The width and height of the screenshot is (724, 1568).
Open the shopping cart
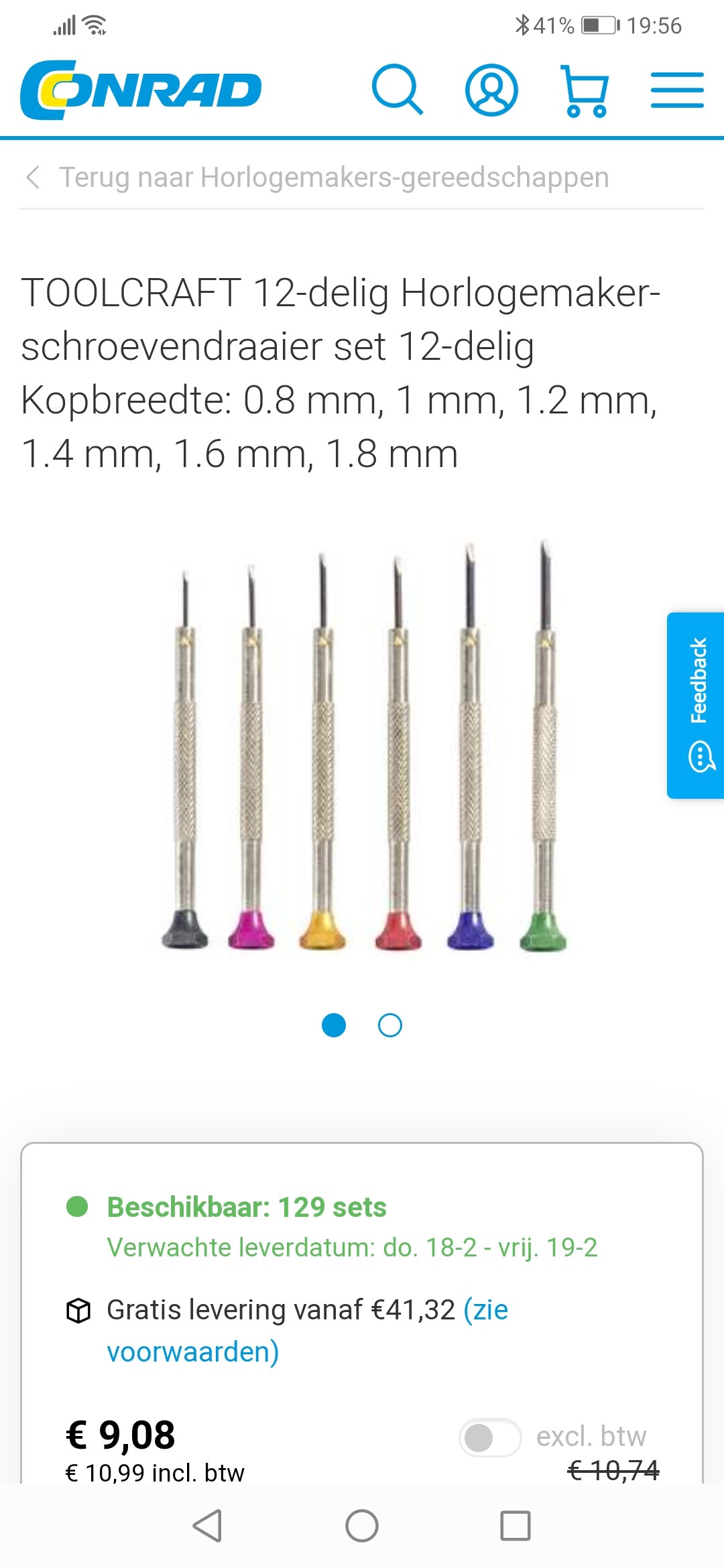585,91
